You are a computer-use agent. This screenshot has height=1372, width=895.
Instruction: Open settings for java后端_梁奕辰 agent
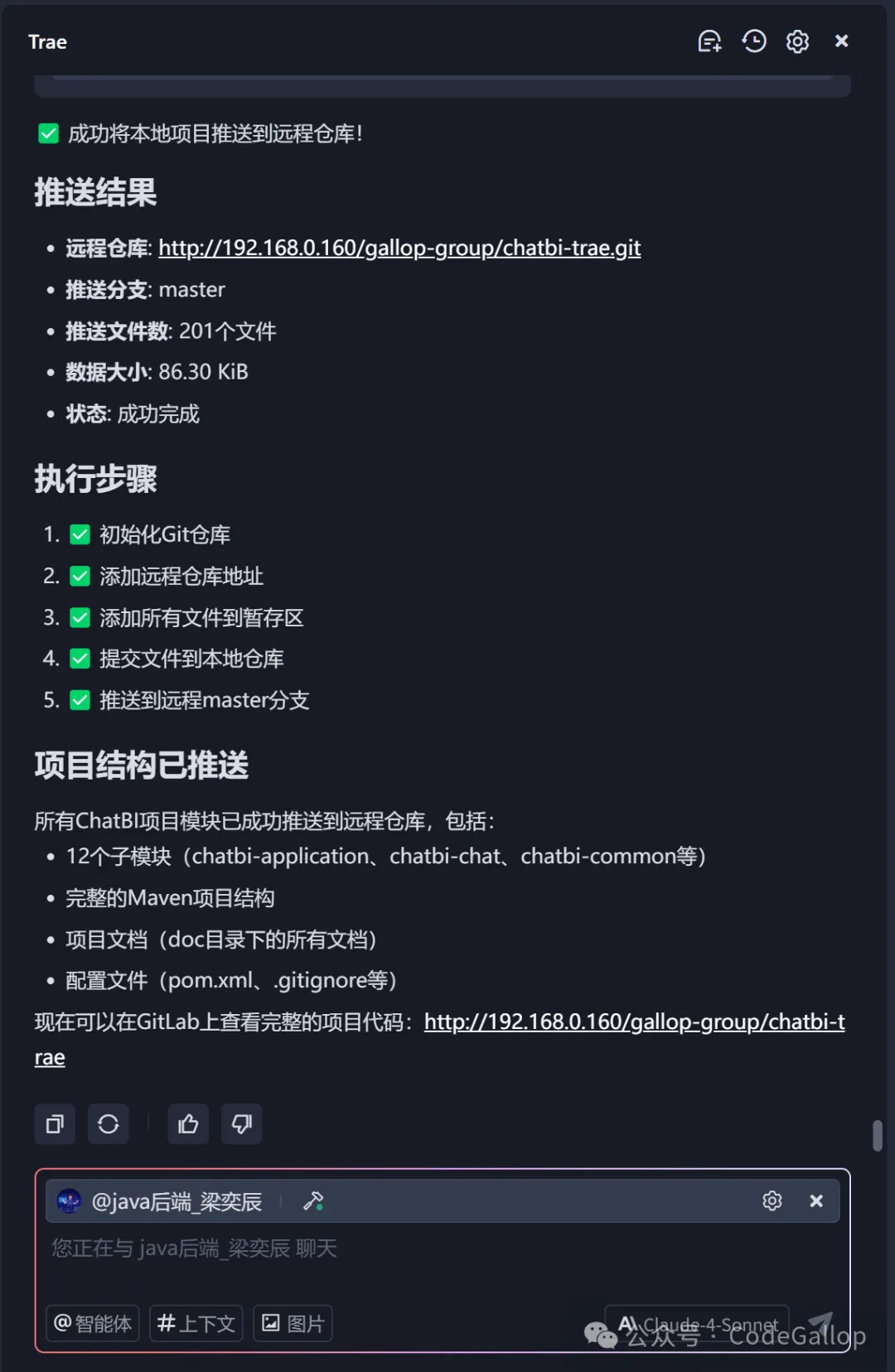[x=772, y=1201]
